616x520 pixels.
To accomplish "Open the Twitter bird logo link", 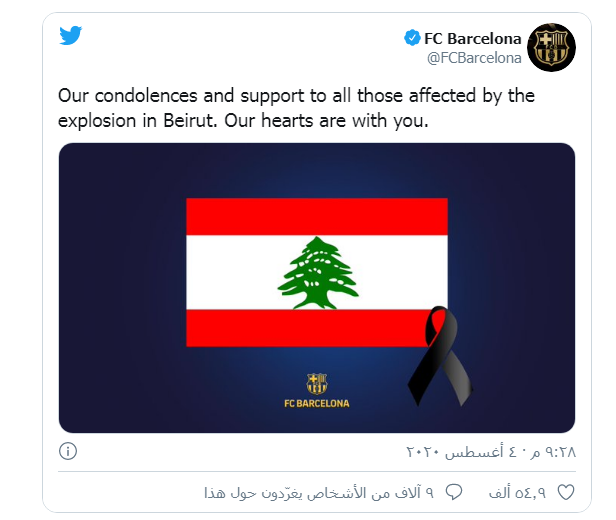I will pyautogui.click(x=70, y=36).
